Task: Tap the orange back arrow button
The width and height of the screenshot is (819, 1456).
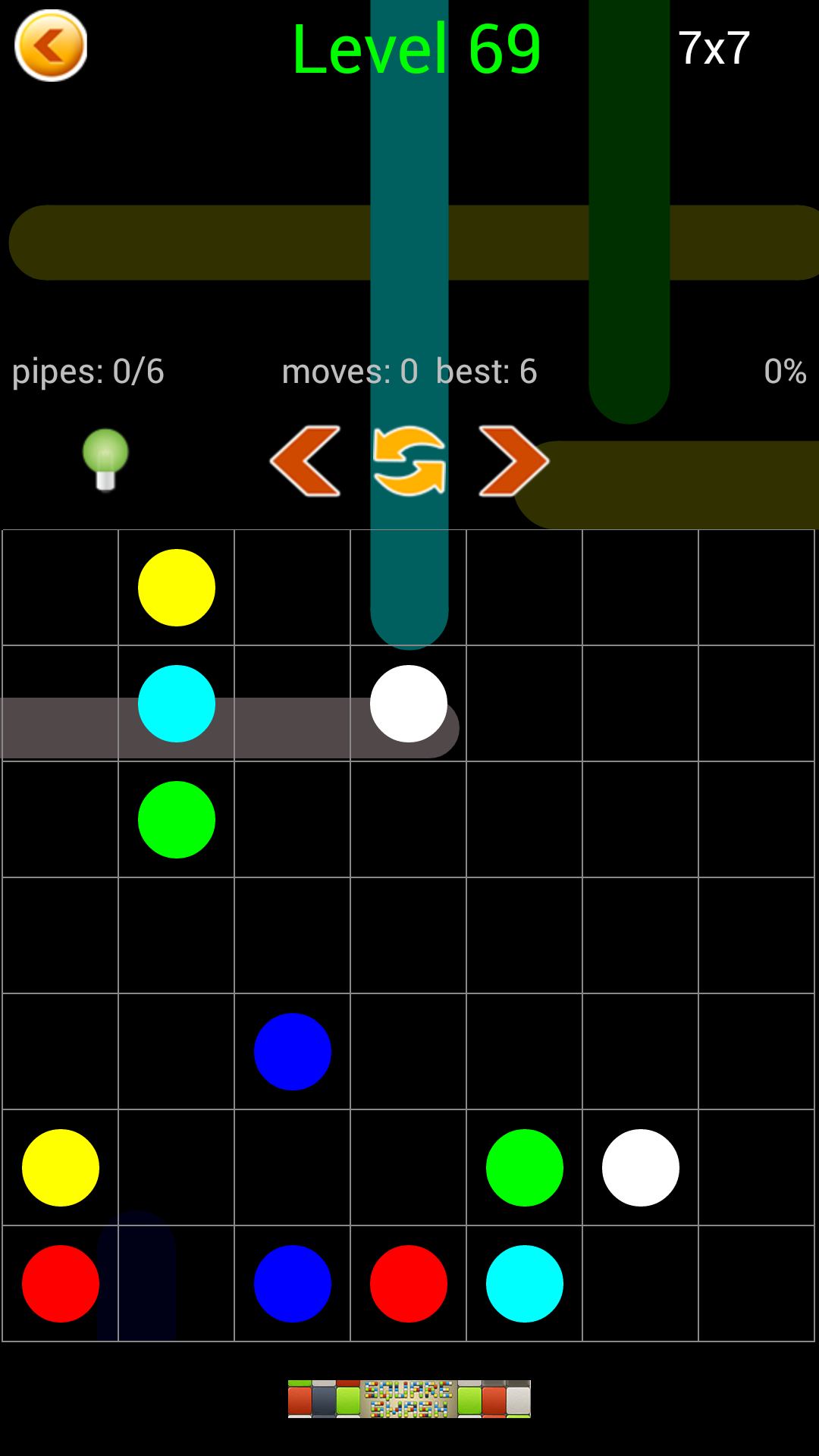Action: pos(51,45)
